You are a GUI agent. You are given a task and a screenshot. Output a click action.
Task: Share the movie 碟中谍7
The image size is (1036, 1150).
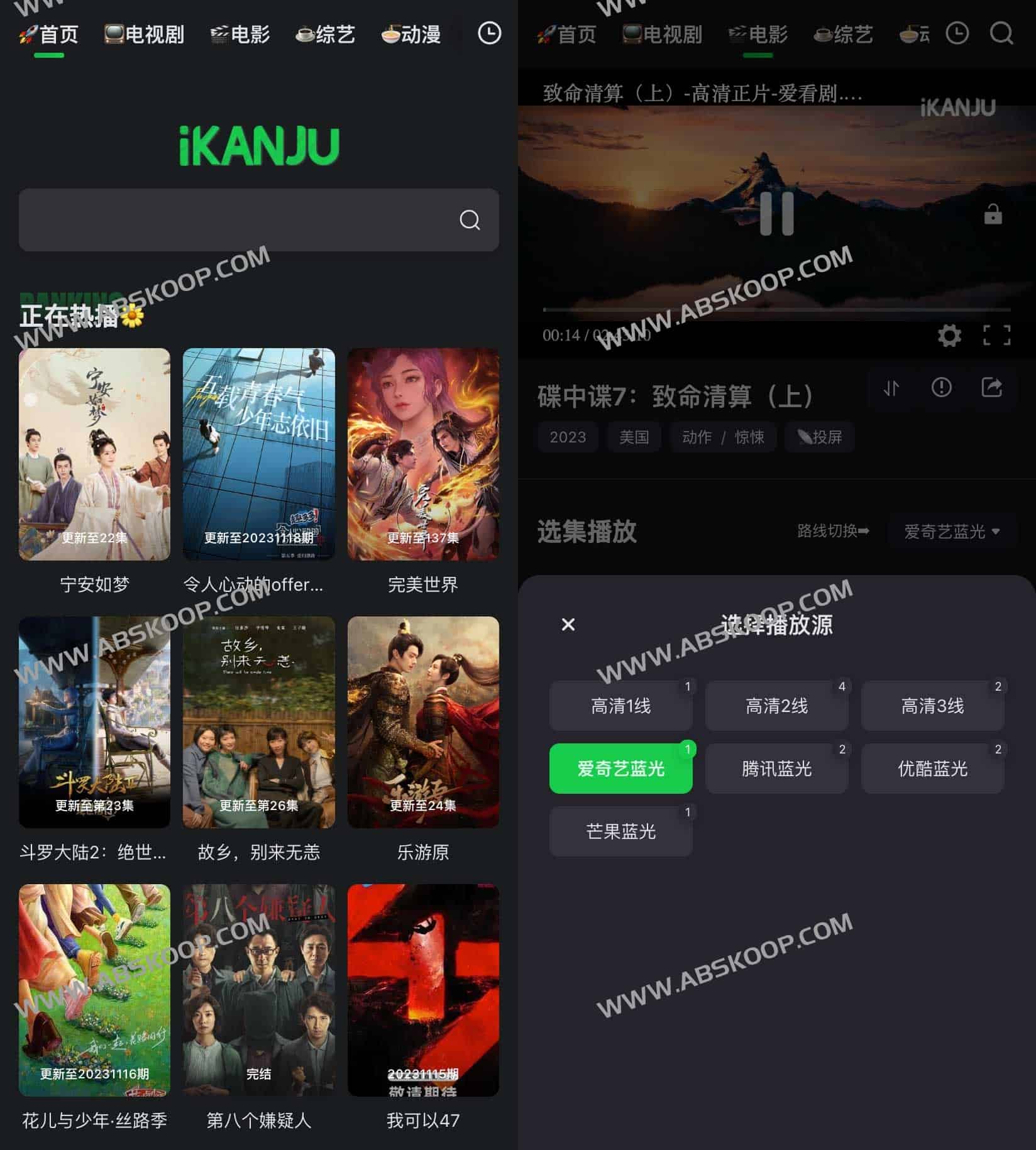pyautogui.click(x=991, y=388)
